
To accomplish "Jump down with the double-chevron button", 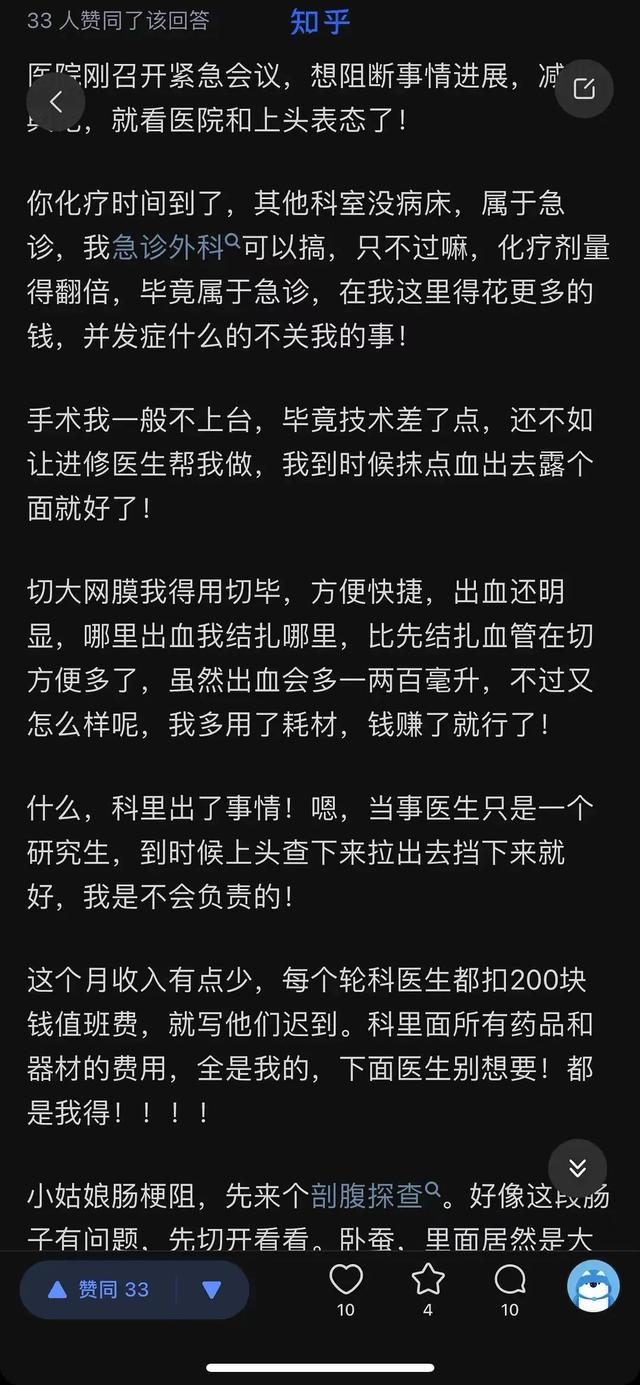I will (x=577, y=1168).
